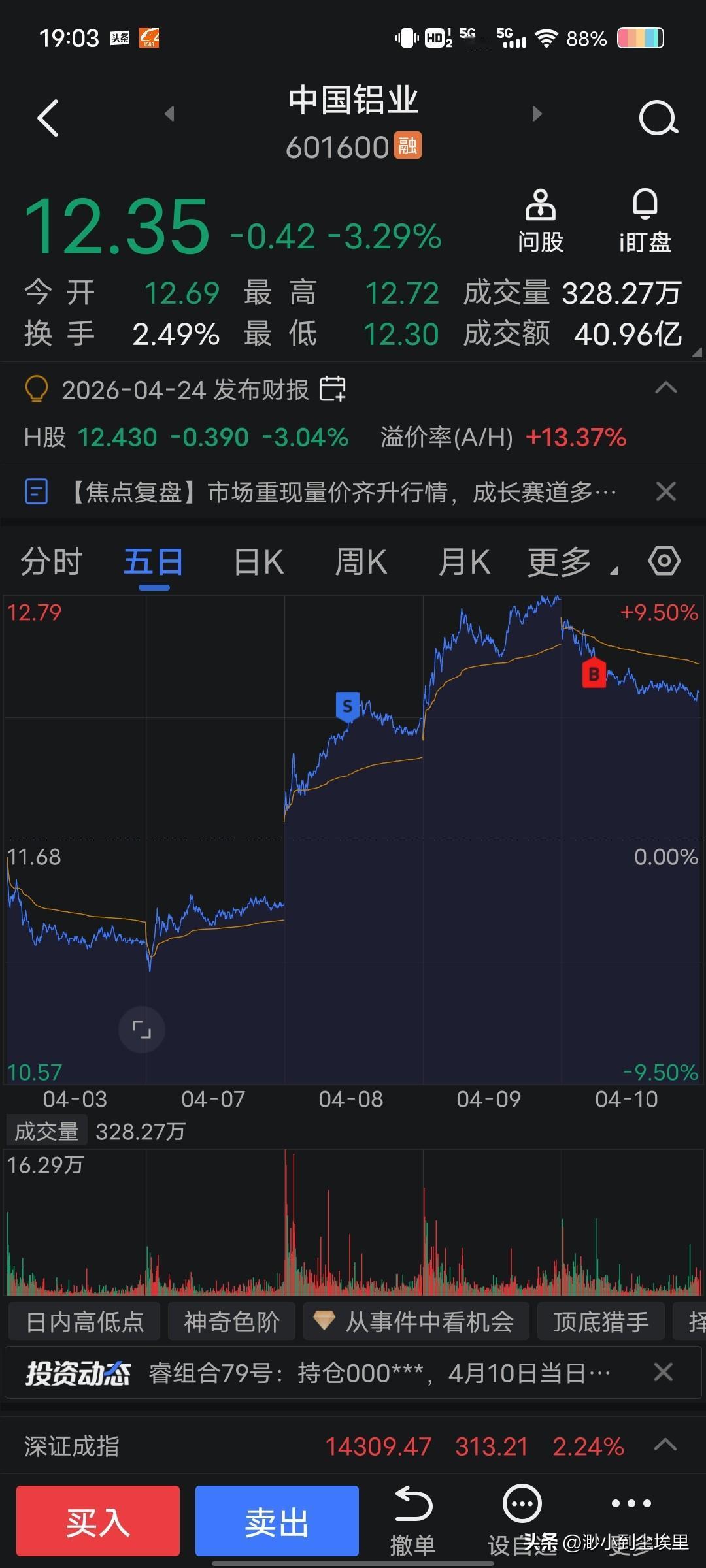Open 撤单 to cancel orders
Screen dimensions: 706x1568
pyautogui.click(x=413, y=1521)
